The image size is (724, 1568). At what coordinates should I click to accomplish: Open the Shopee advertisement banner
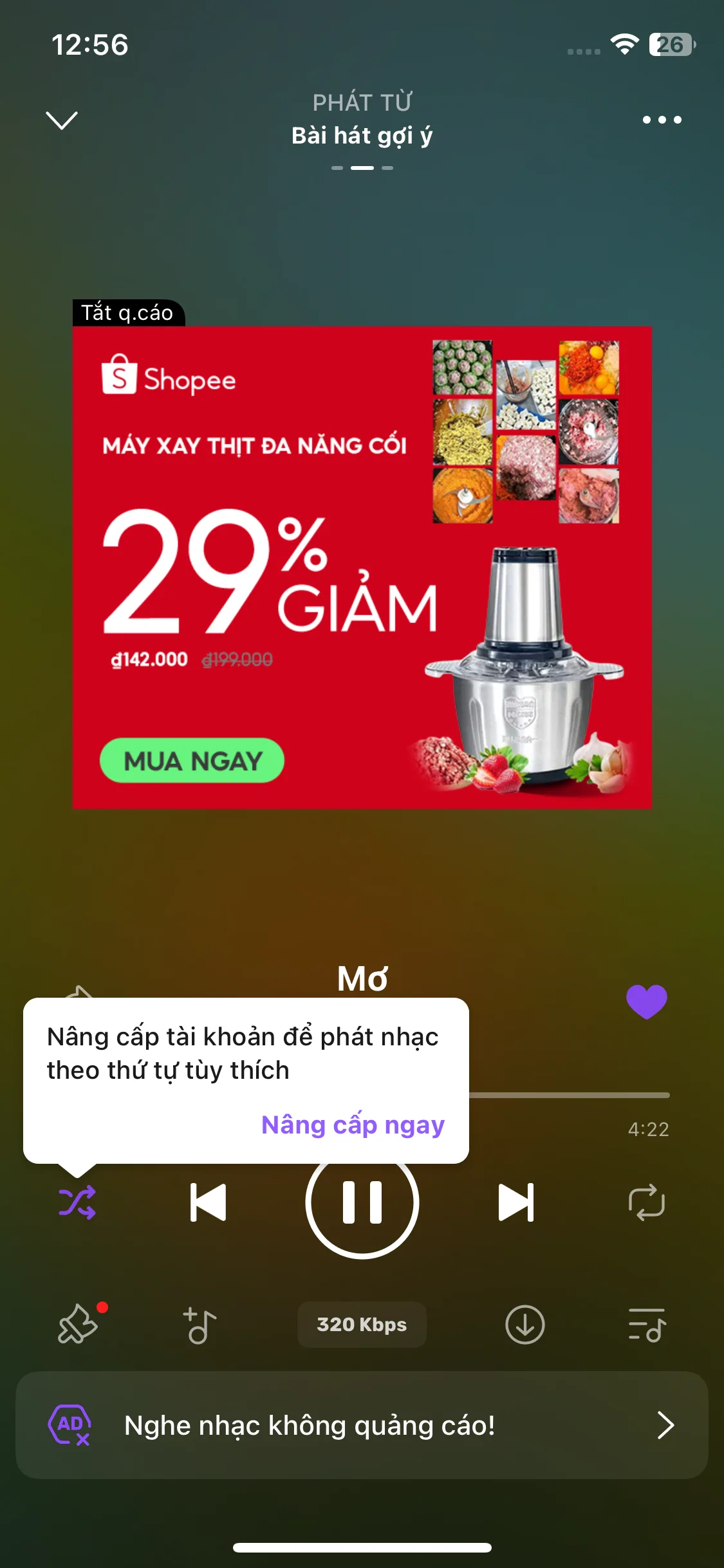[x=362, y=566]
